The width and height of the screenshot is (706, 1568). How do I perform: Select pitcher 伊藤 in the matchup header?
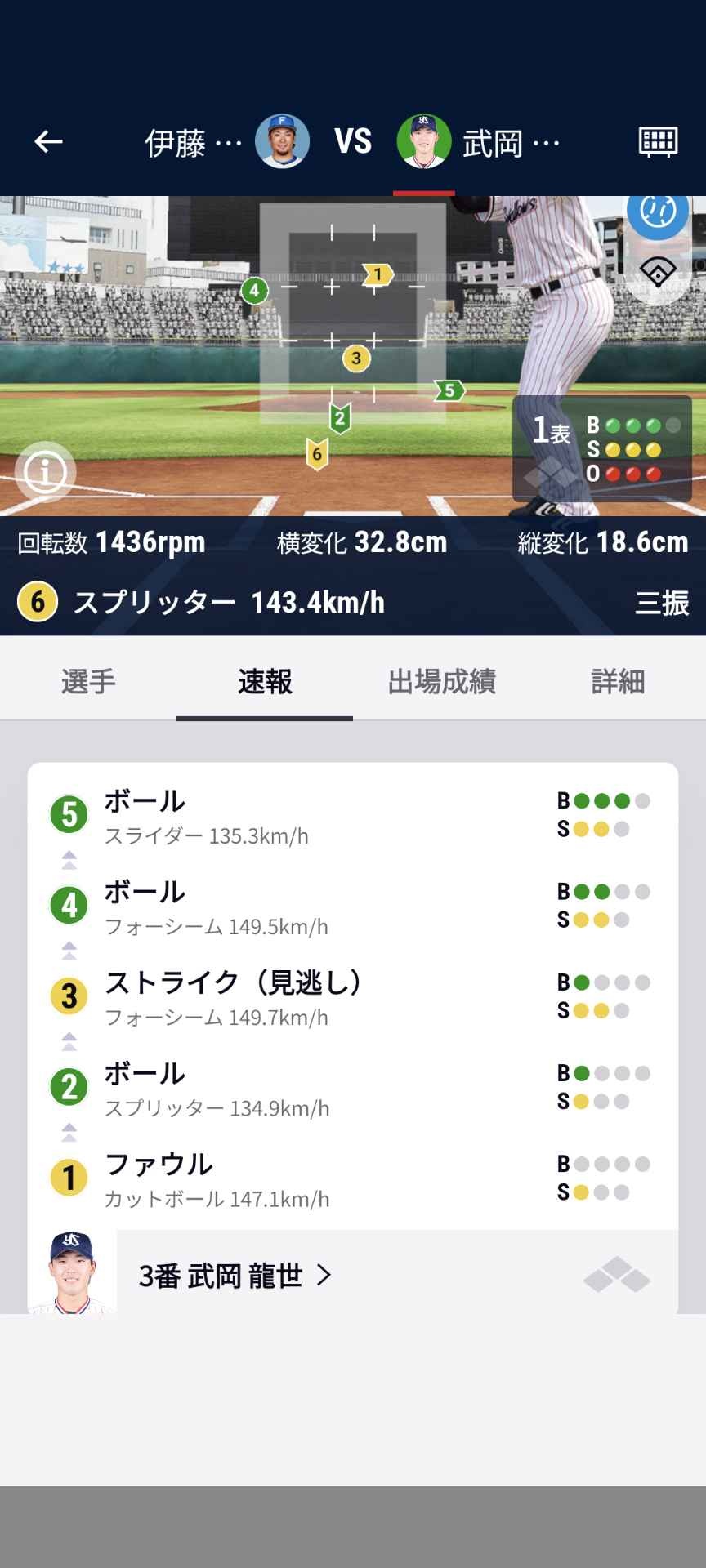click(x=227, y=142)
